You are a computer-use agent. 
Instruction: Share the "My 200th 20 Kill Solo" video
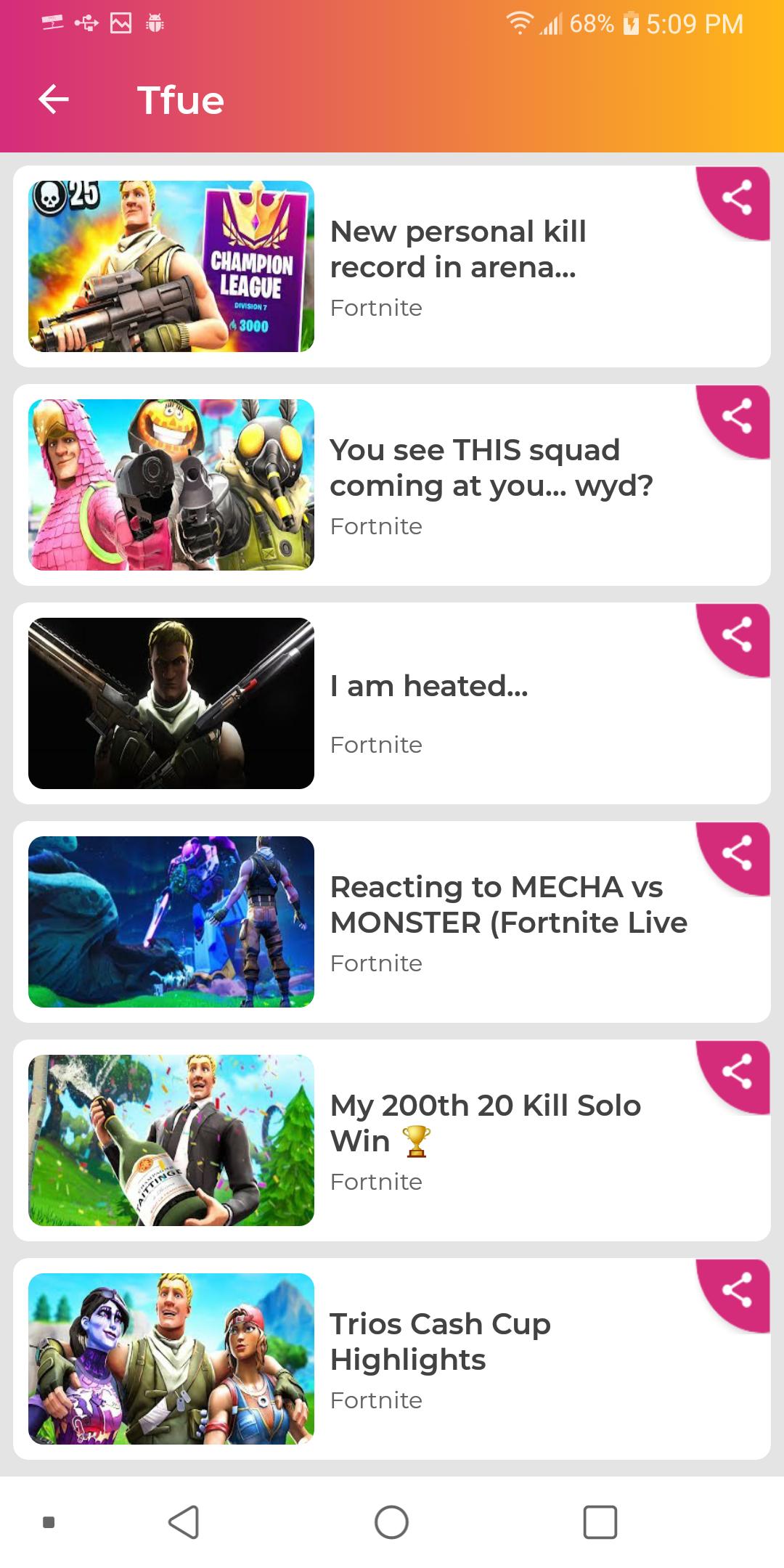coord(737,1072)
